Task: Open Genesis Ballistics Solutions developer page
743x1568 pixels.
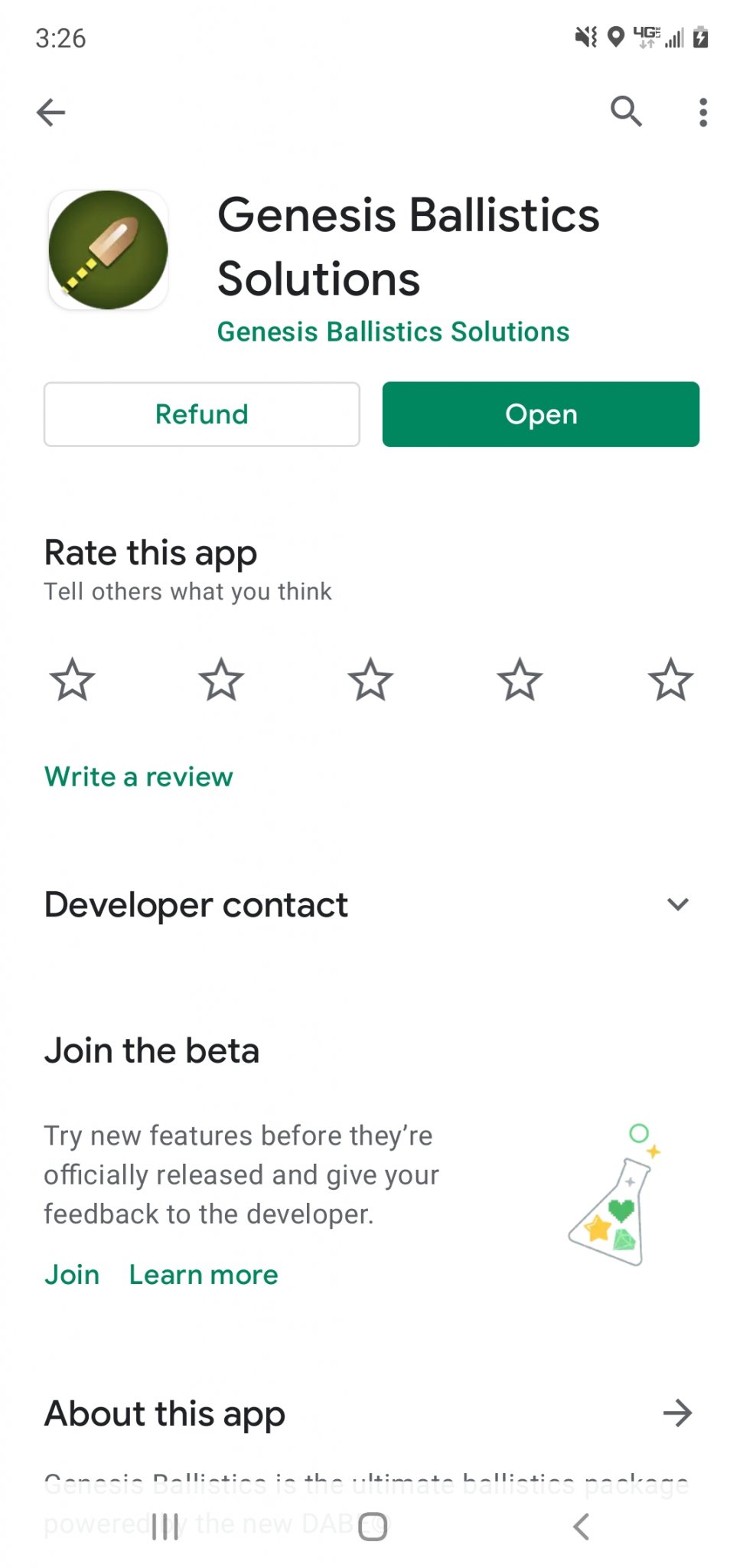Action: (393, 332)
